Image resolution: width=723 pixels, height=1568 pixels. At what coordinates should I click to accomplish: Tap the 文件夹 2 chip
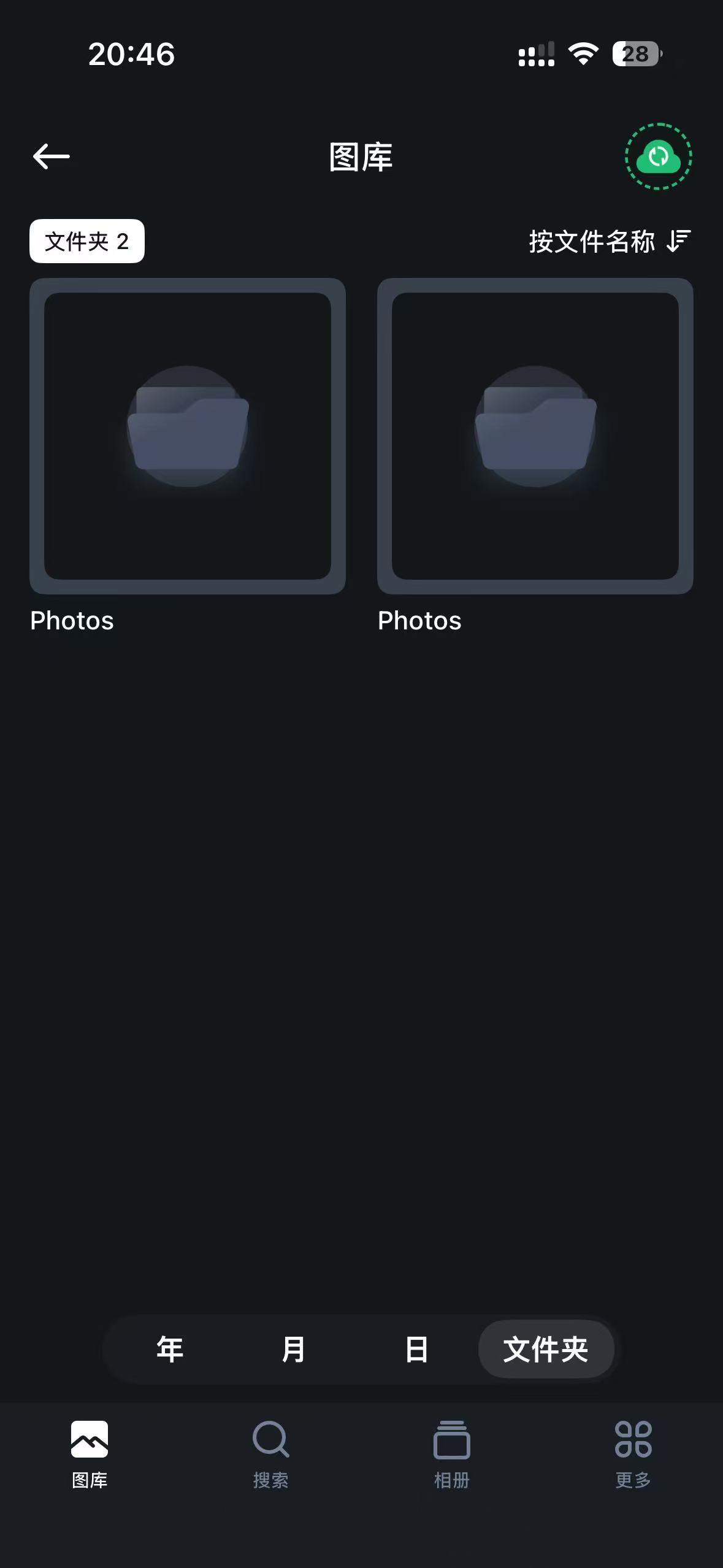pyautogui.click(x=87, y=241)
